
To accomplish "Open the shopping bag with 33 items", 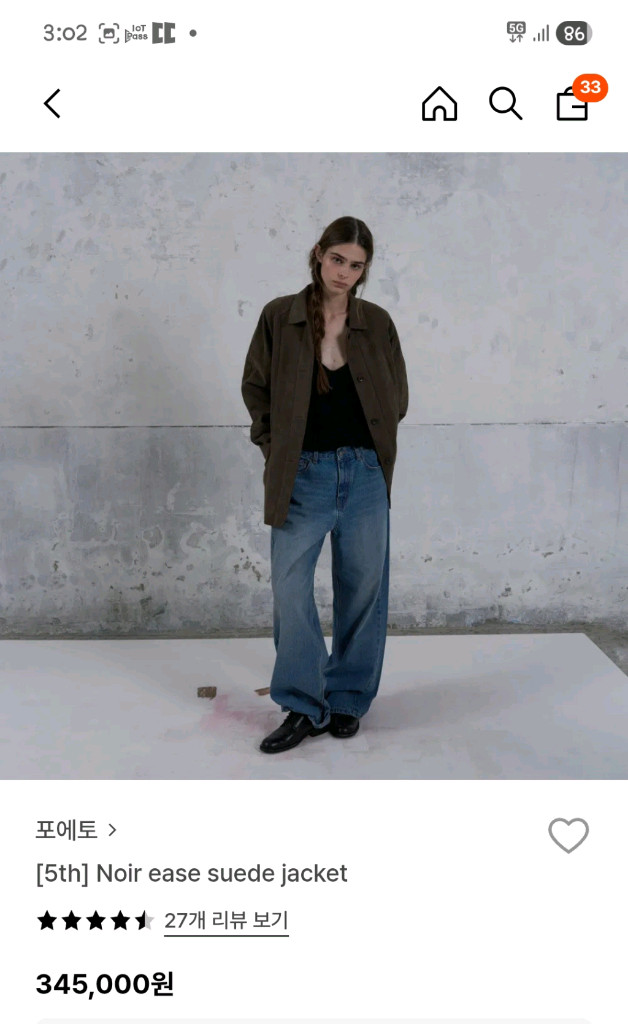I will pyautogui.click(x=572, y=104).
